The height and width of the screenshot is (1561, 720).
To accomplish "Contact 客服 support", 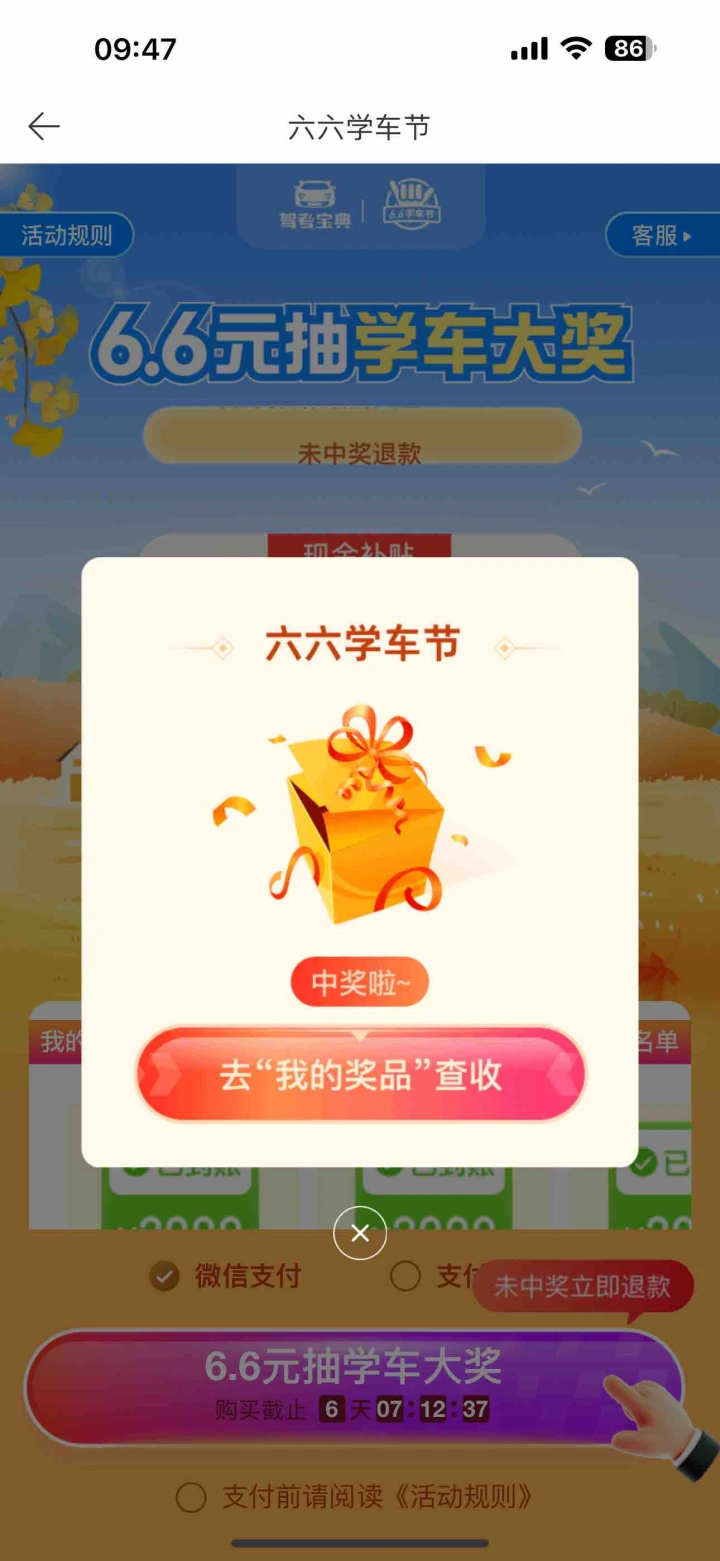I will [x=662, y=236].
